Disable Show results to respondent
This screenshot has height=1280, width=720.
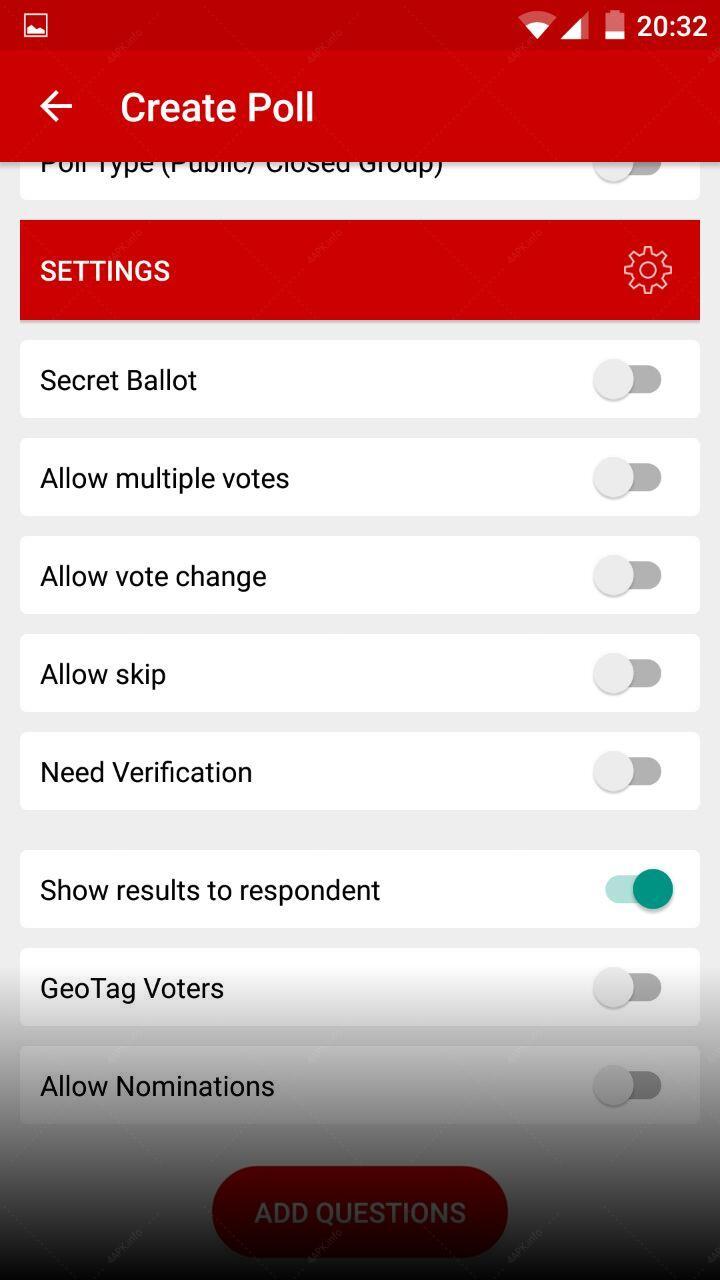[638, 889]
